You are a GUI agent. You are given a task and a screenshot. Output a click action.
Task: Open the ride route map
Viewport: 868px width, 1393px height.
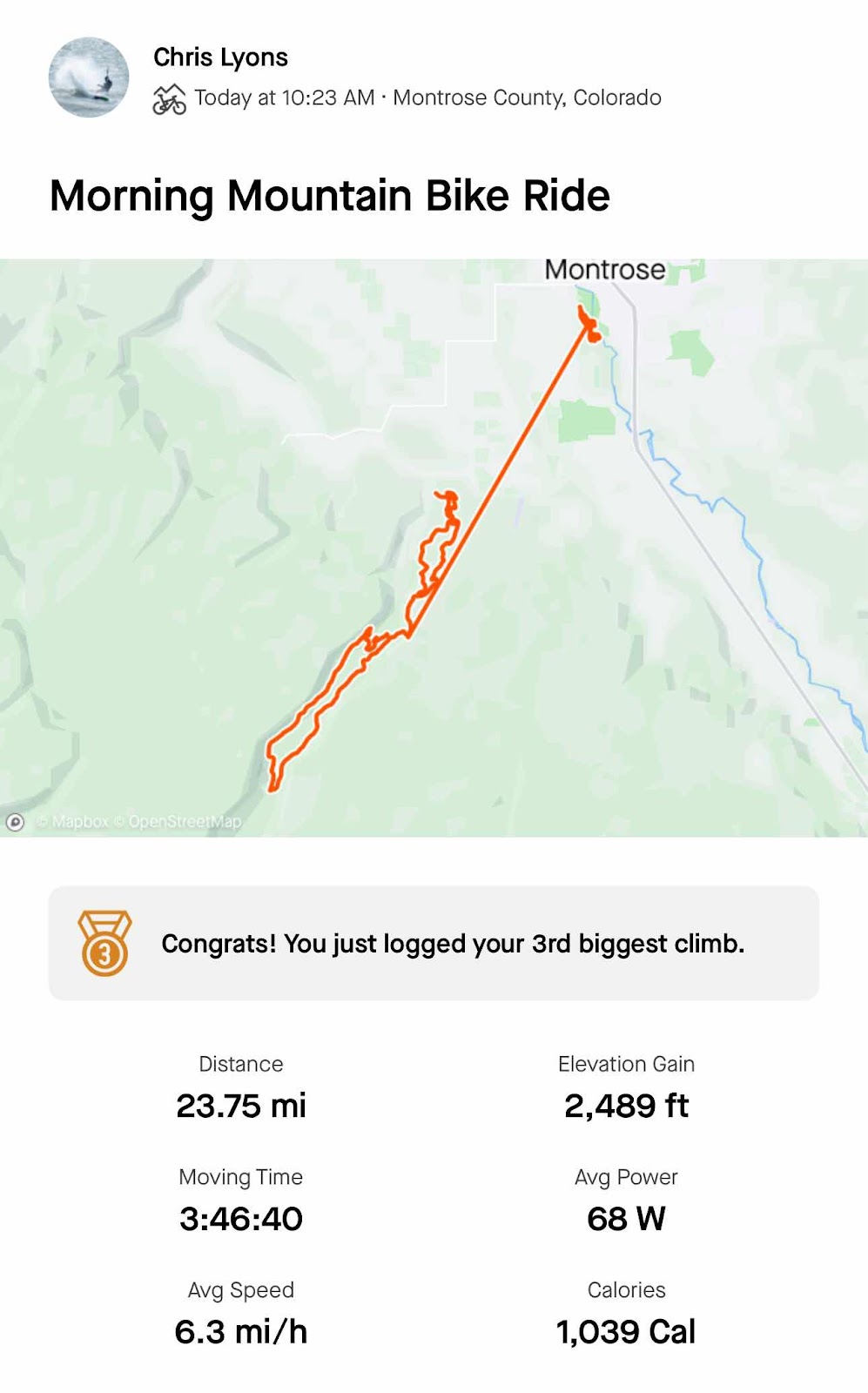434,547
